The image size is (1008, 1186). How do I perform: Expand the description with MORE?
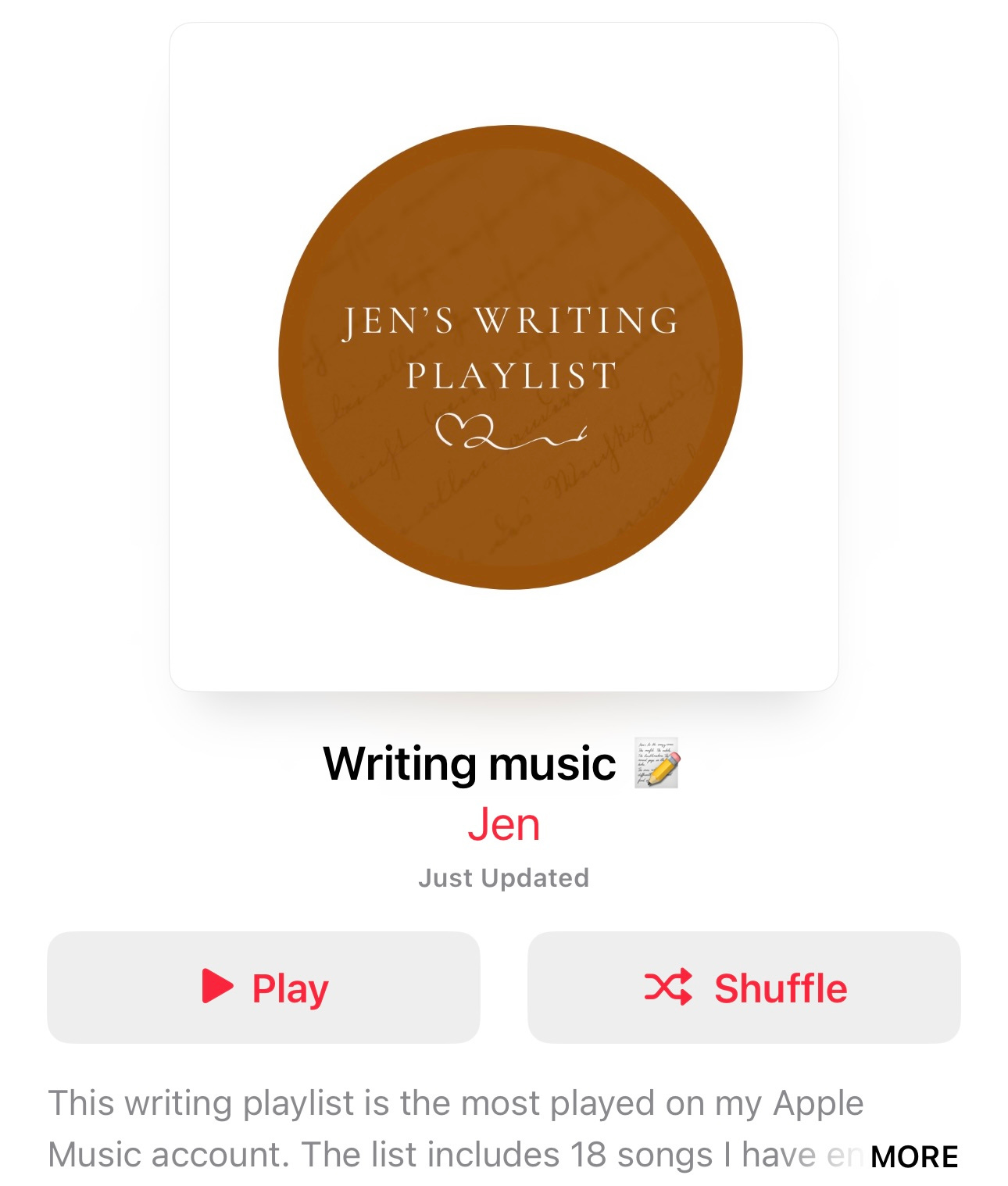point(913,1156)
